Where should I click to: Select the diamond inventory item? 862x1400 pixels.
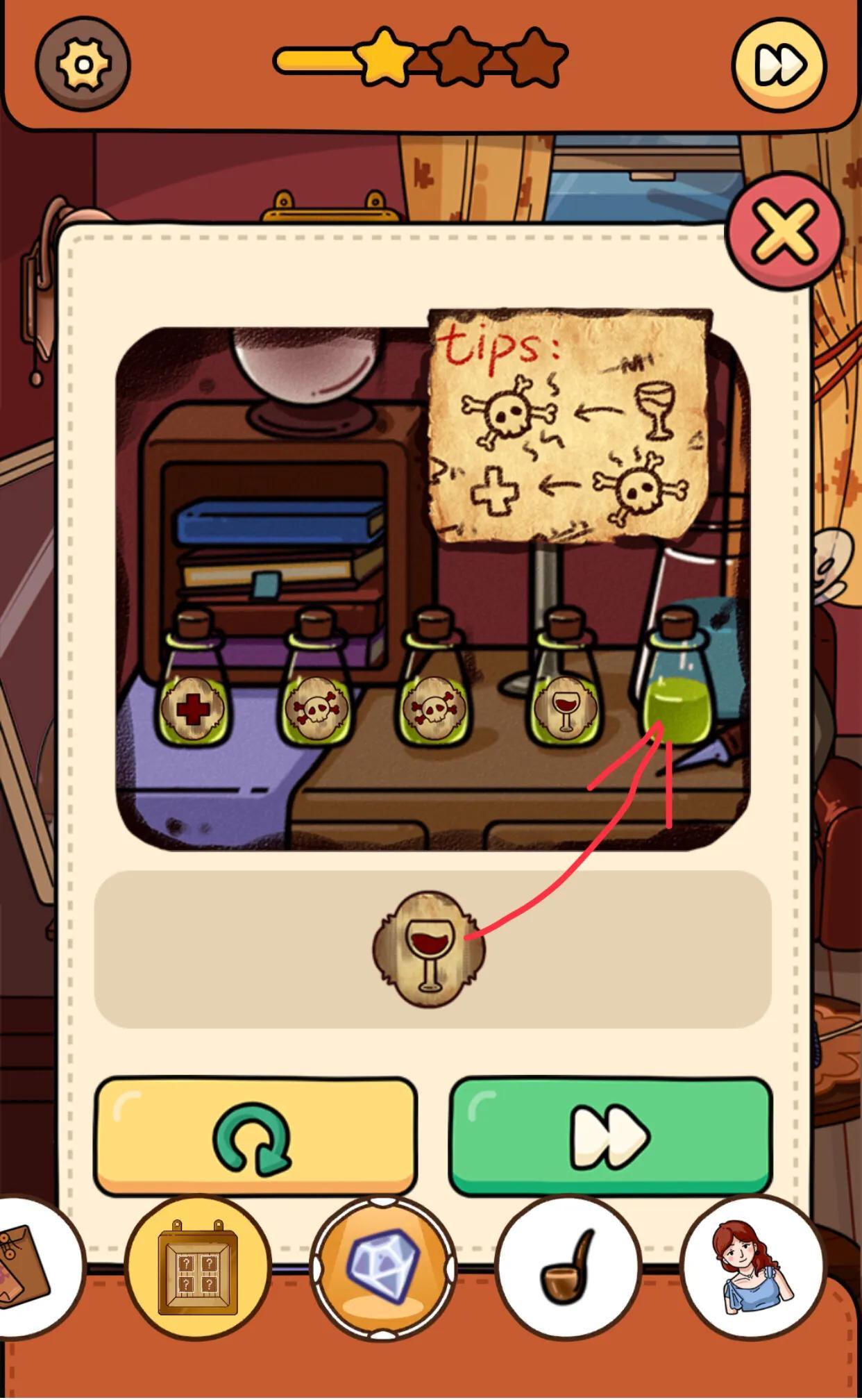point(384,1268)
